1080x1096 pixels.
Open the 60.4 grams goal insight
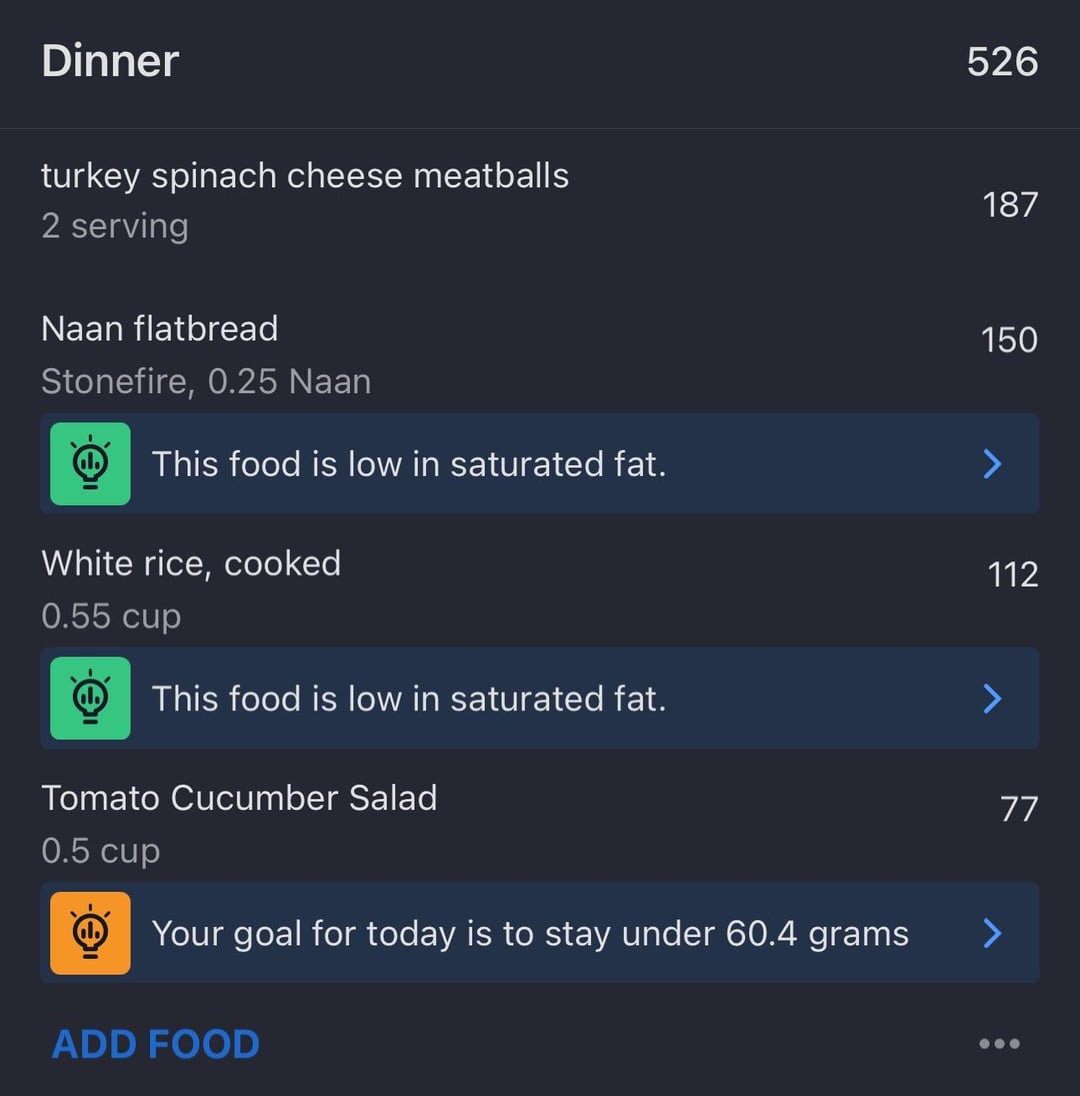(539, 933)
